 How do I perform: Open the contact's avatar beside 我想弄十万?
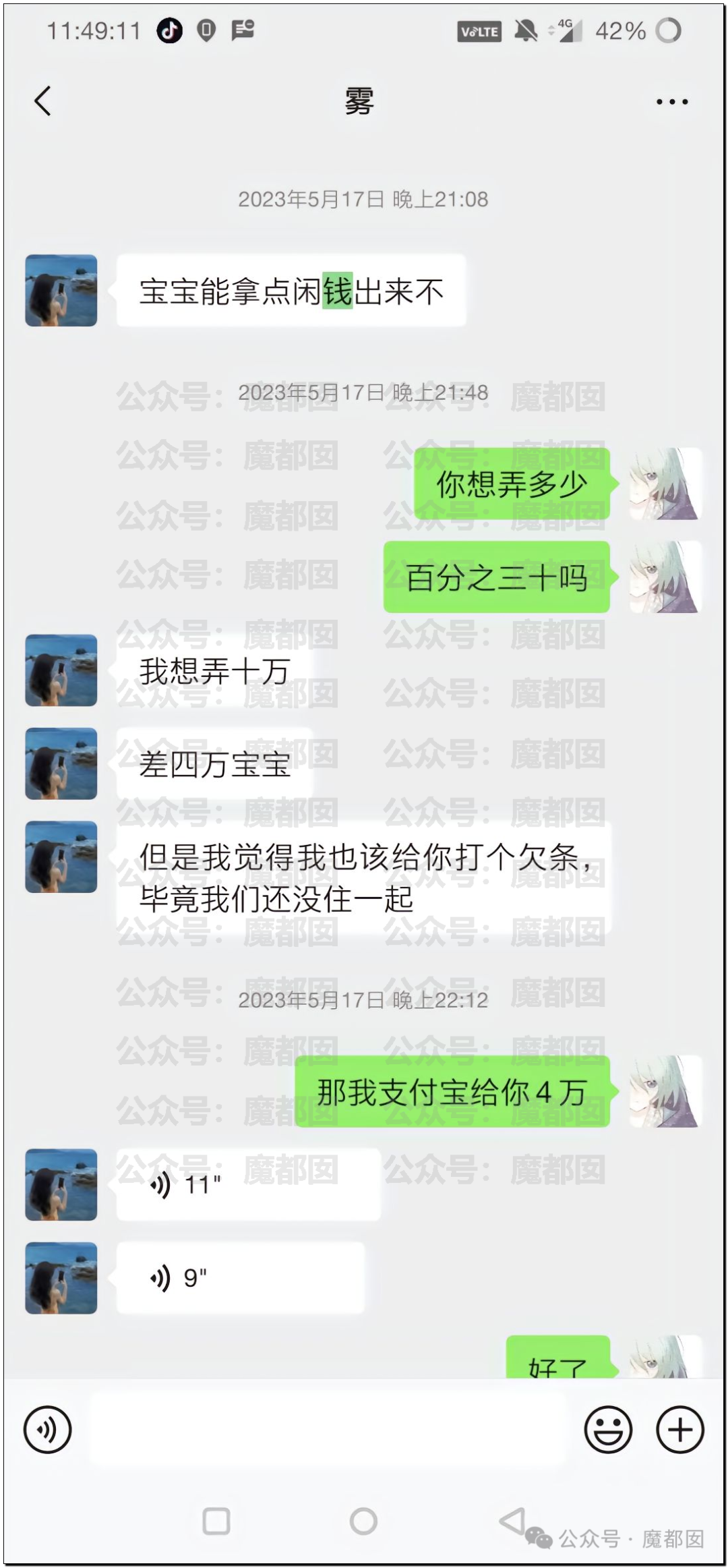coord(61,670)
